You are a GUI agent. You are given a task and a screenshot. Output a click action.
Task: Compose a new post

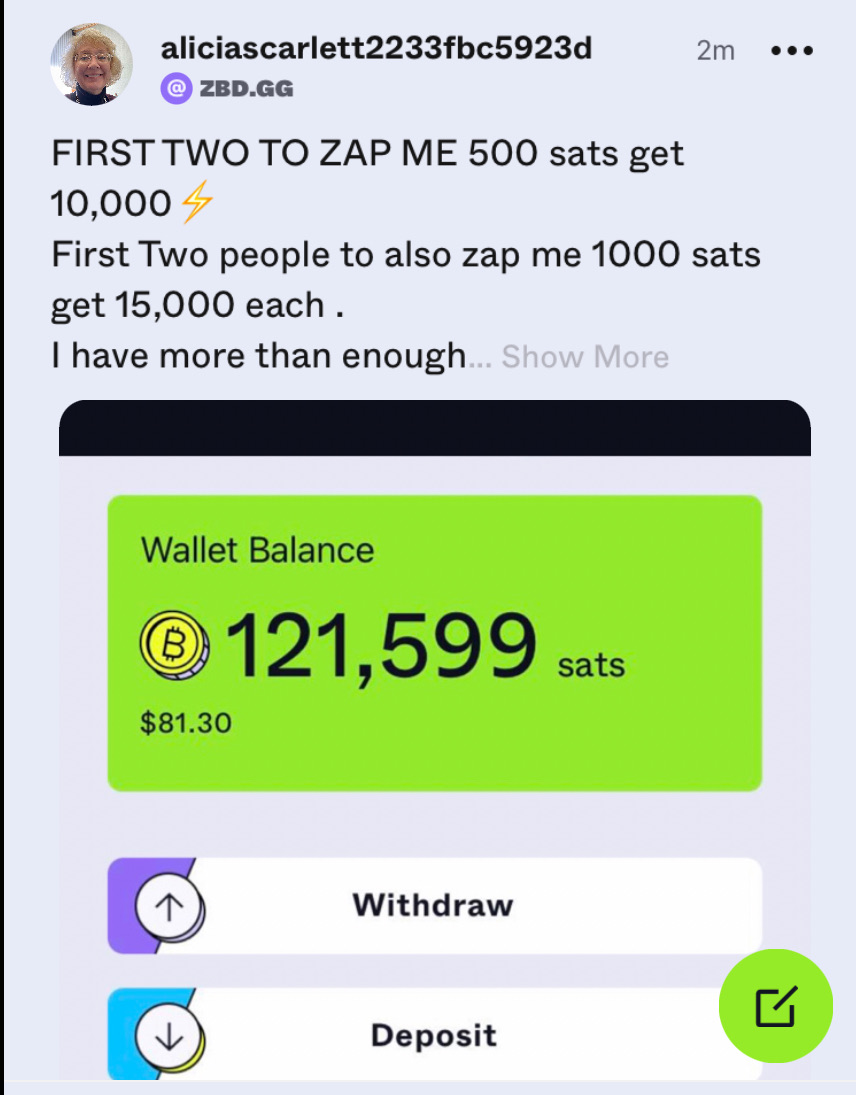776,1006
